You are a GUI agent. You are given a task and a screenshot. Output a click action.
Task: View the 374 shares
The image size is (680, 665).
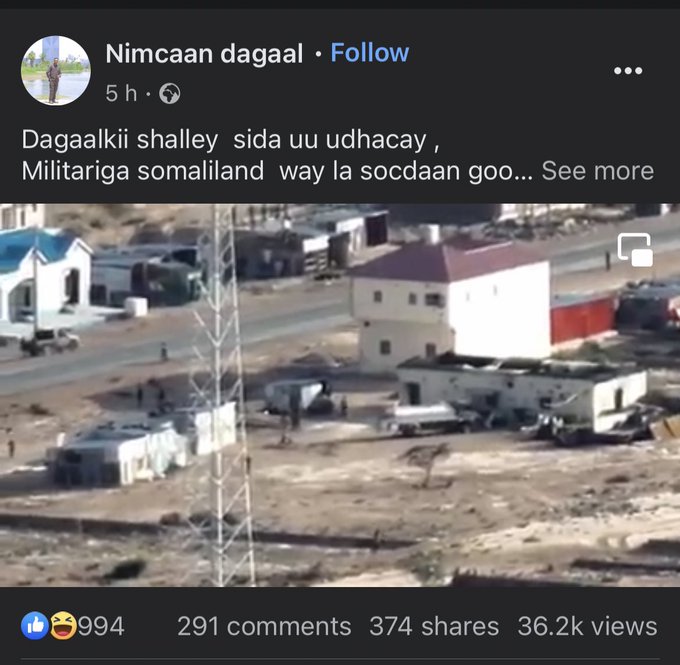[x=434, y=627]
